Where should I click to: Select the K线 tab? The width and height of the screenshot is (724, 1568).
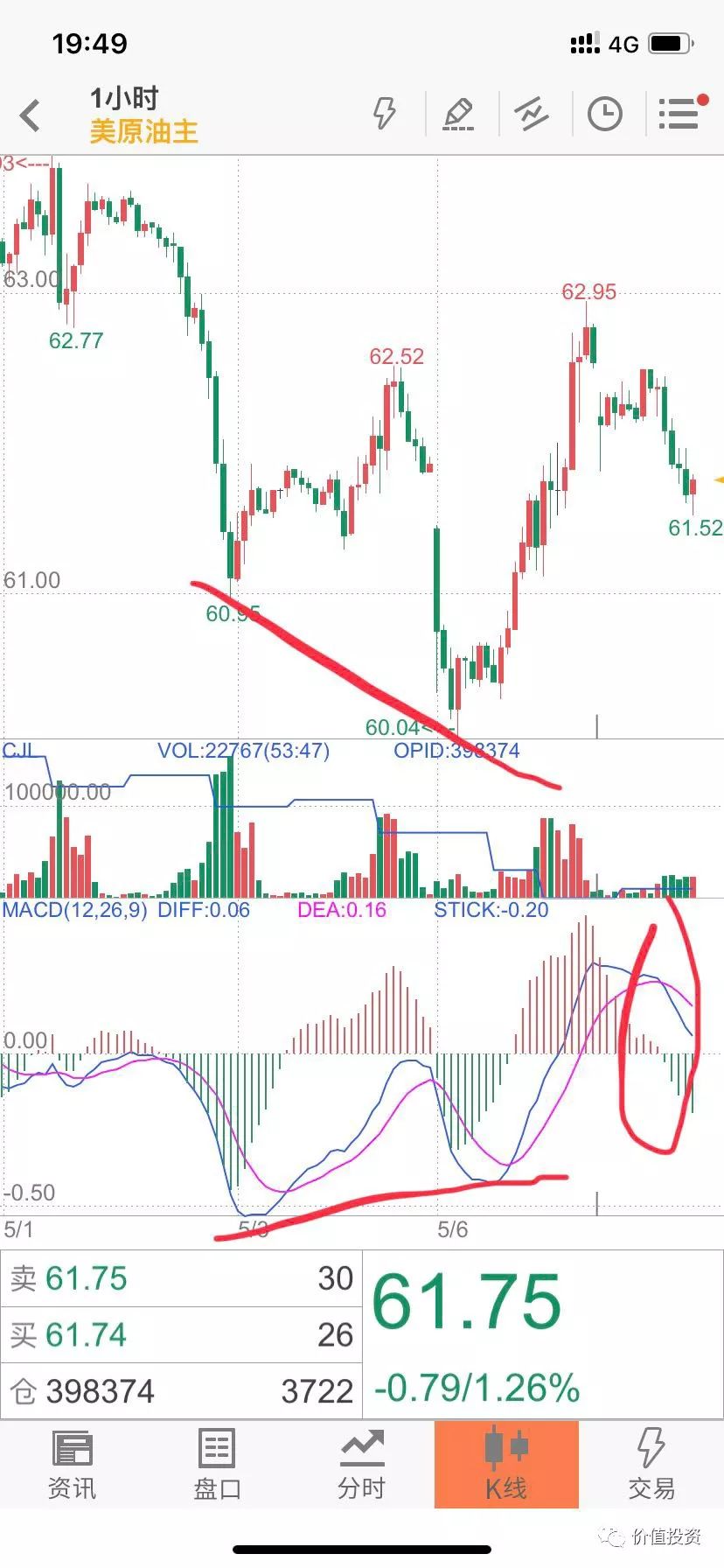[506, 1465]
